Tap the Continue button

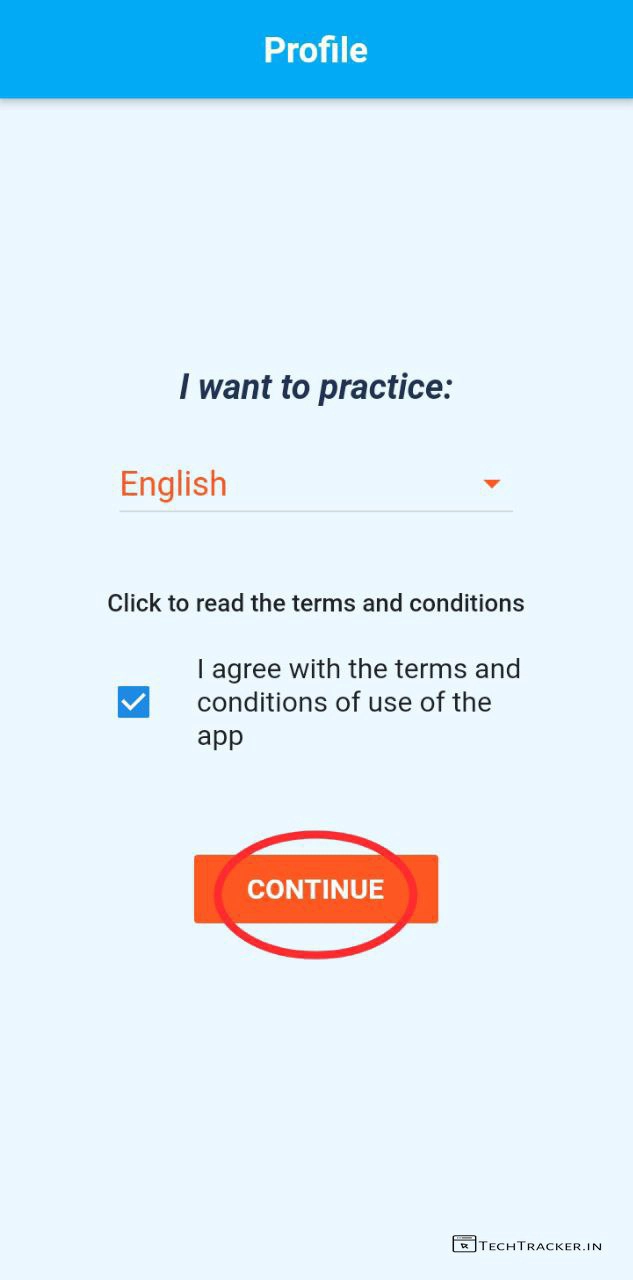coord(315,889)
